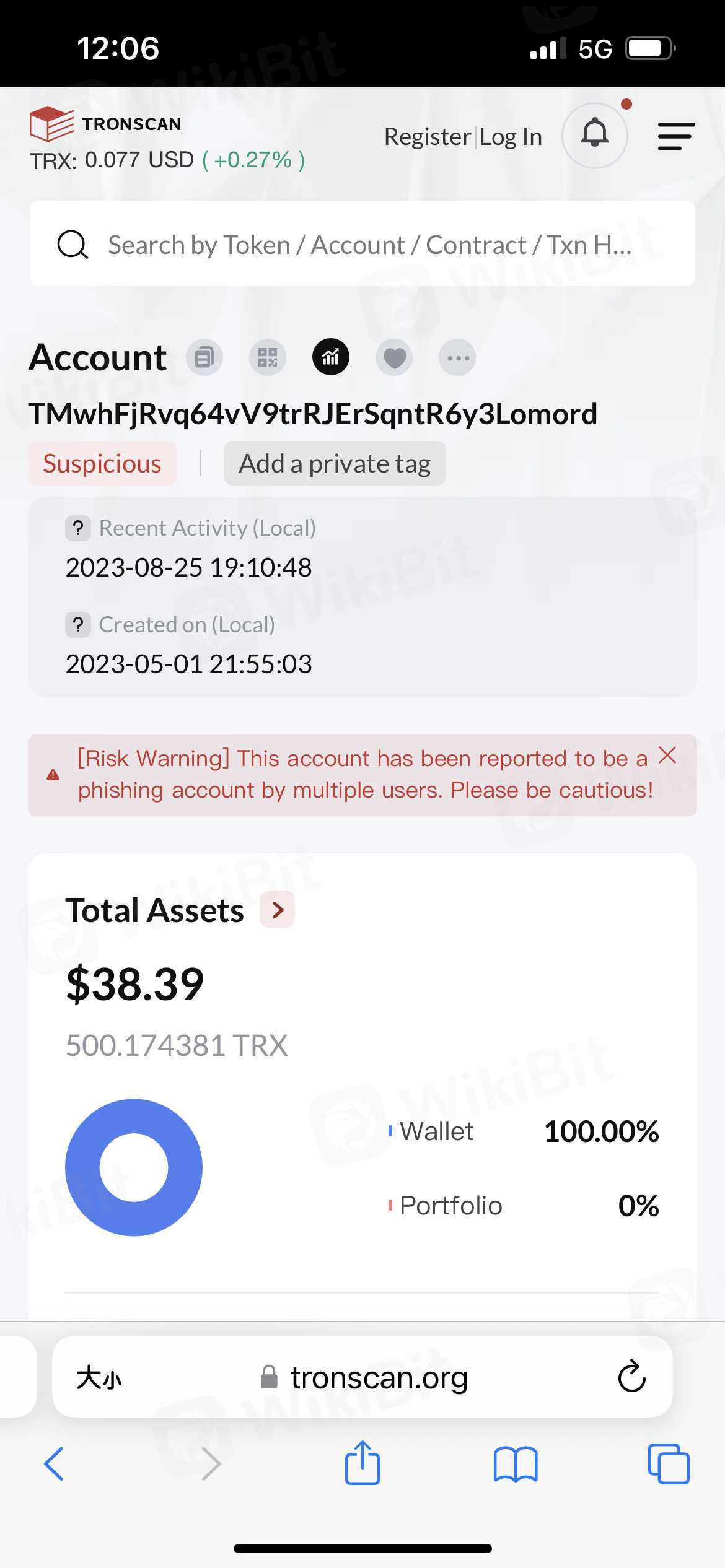
Task: Share this page
Action: point(362,1463)
